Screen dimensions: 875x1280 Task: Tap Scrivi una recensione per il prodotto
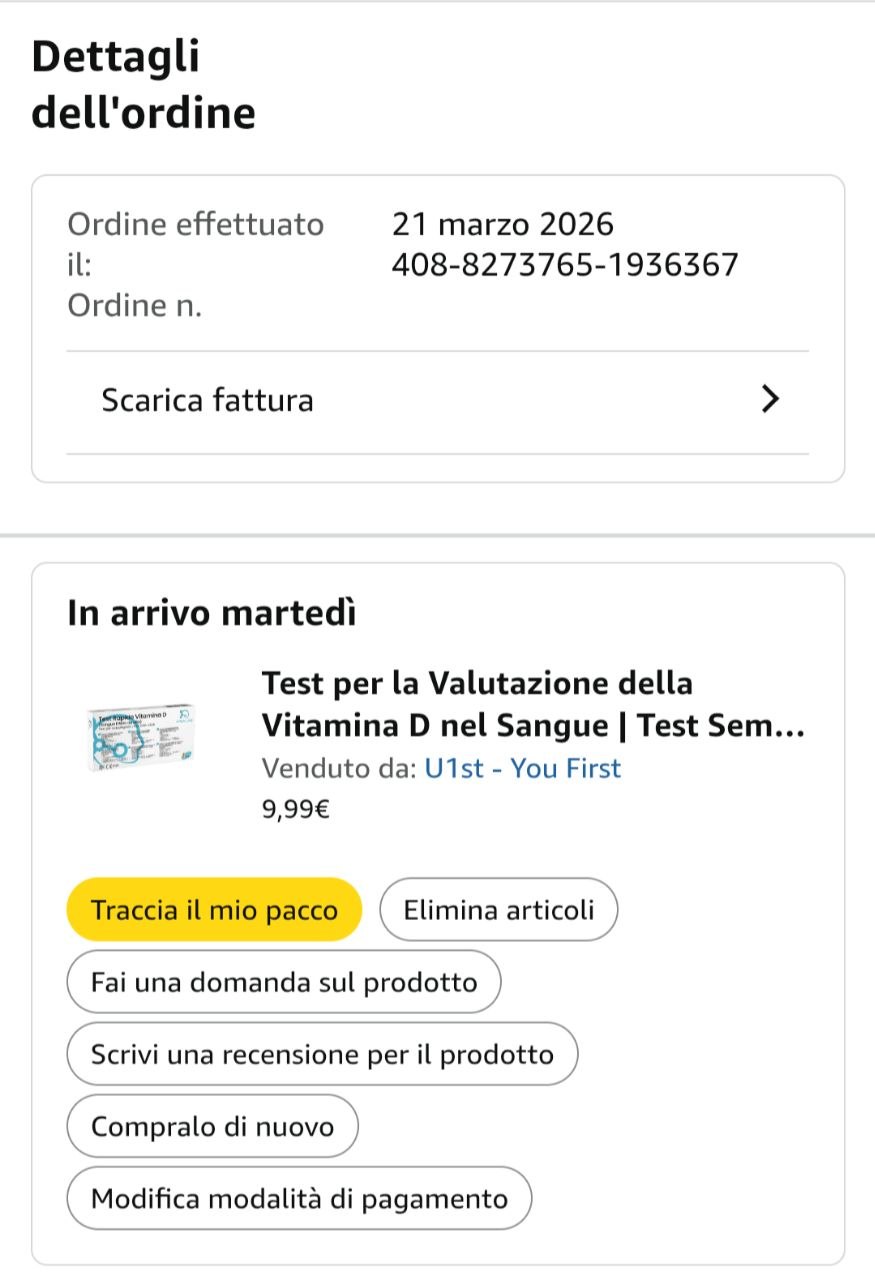[322, 1054]
